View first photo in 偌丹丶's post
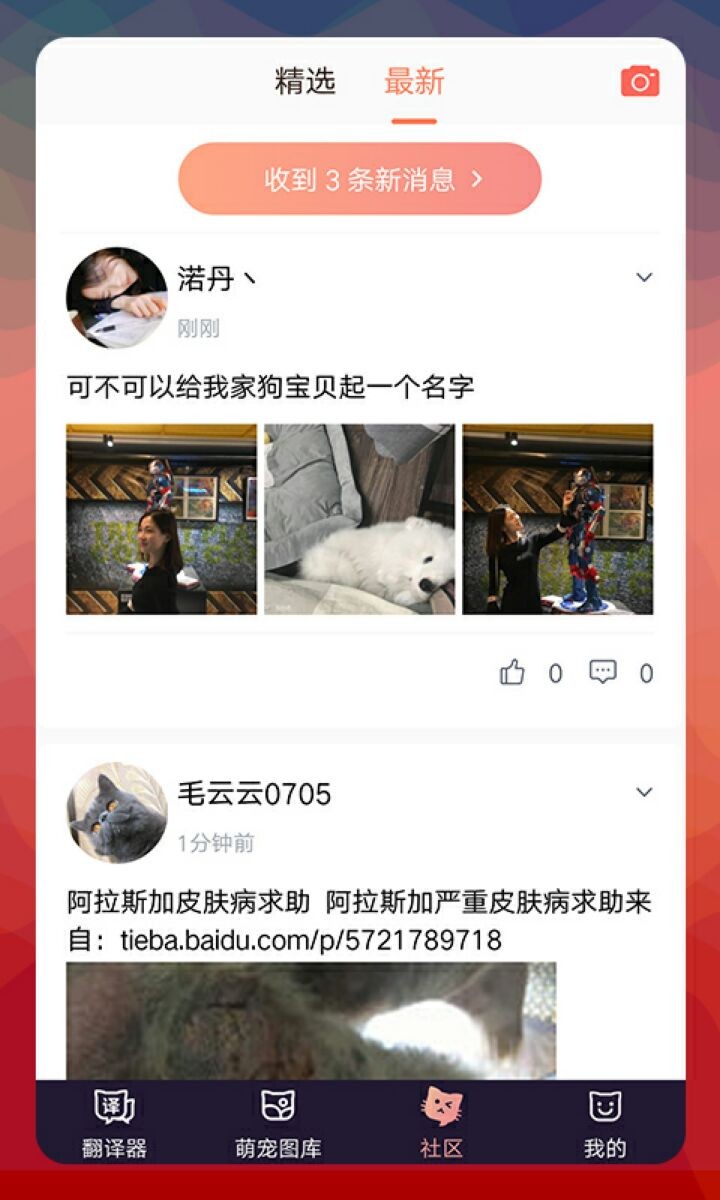Screen dimensions: 720x1200 click(x=161, y=519)
